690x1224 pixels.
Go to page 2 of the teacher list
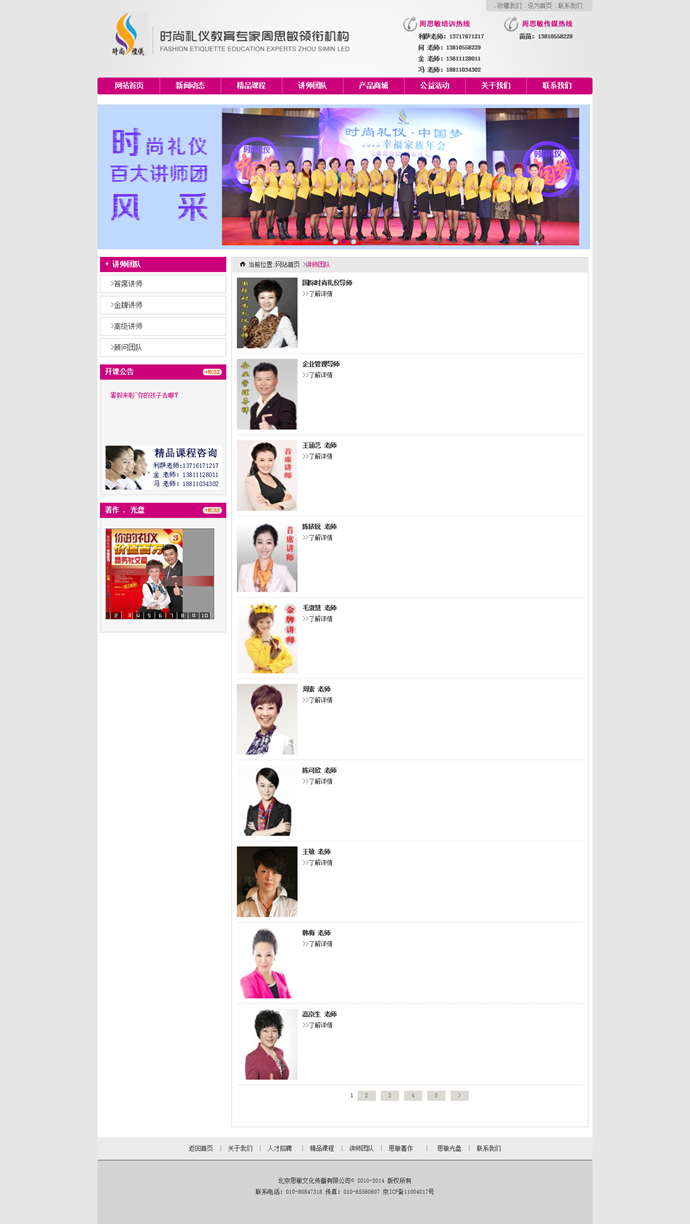(367, 1096)
